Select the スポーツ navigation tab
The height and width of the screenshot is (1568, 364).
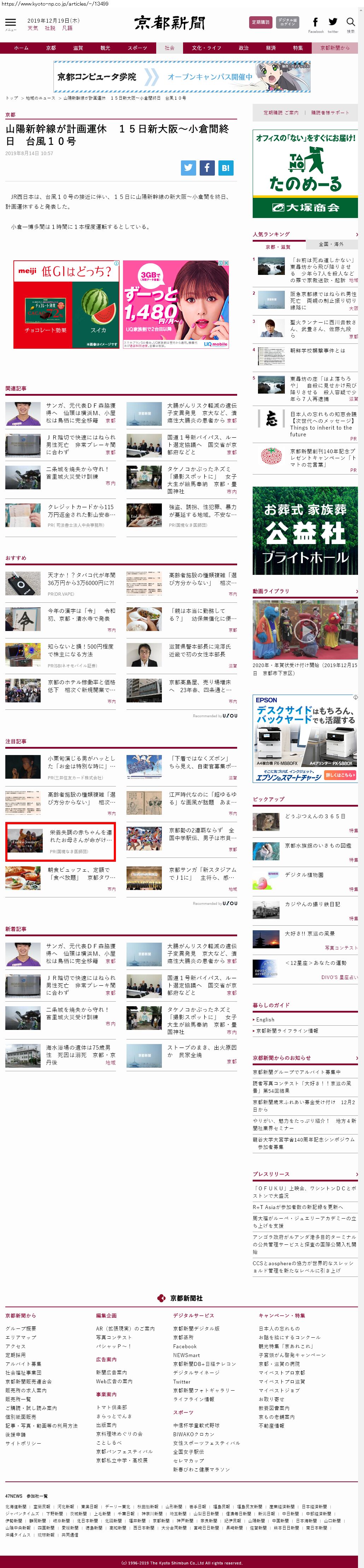[137, 48]
